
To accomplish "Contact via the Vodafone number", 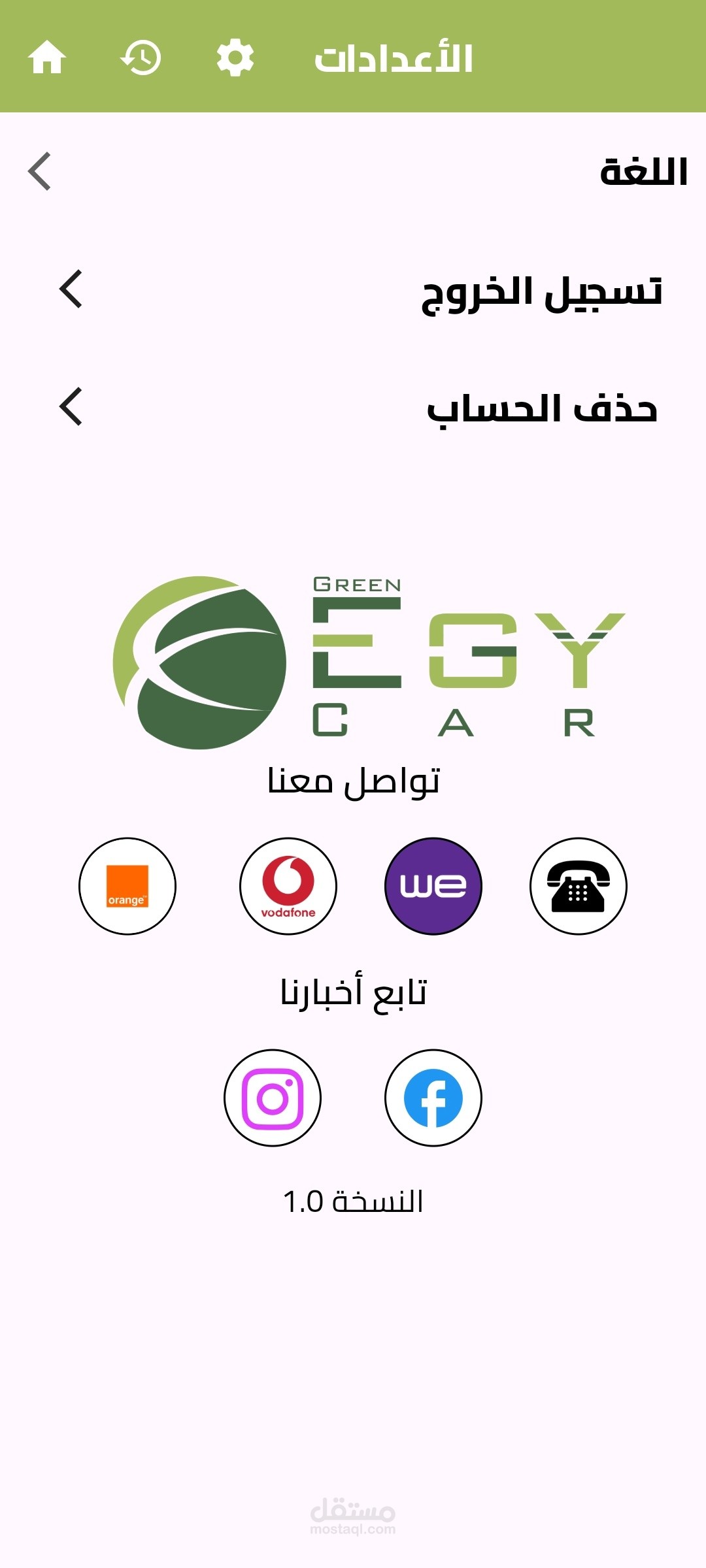I will (x=288, y=886).
